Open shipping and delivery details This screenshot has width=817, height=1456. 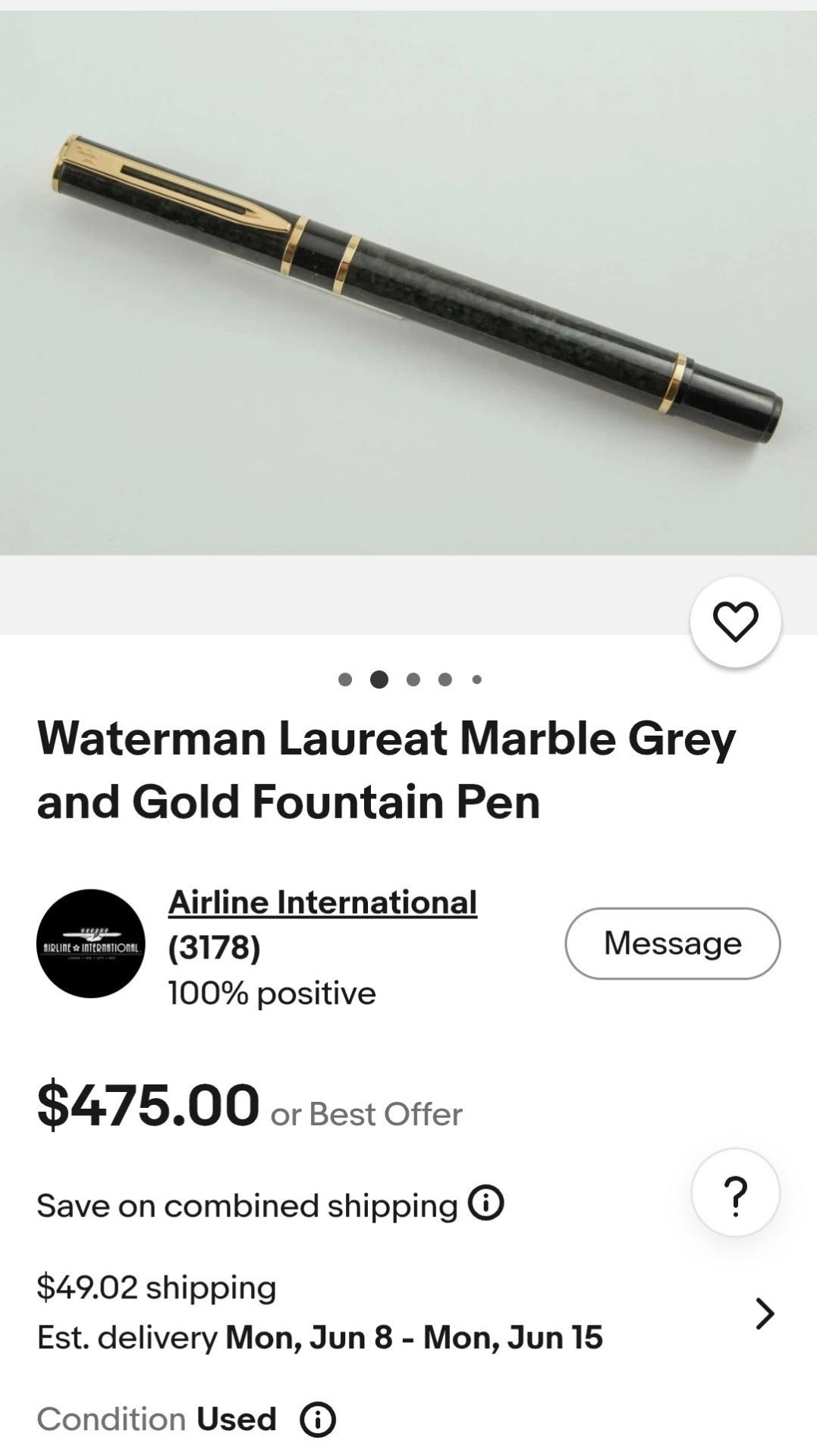[408, 1313]
